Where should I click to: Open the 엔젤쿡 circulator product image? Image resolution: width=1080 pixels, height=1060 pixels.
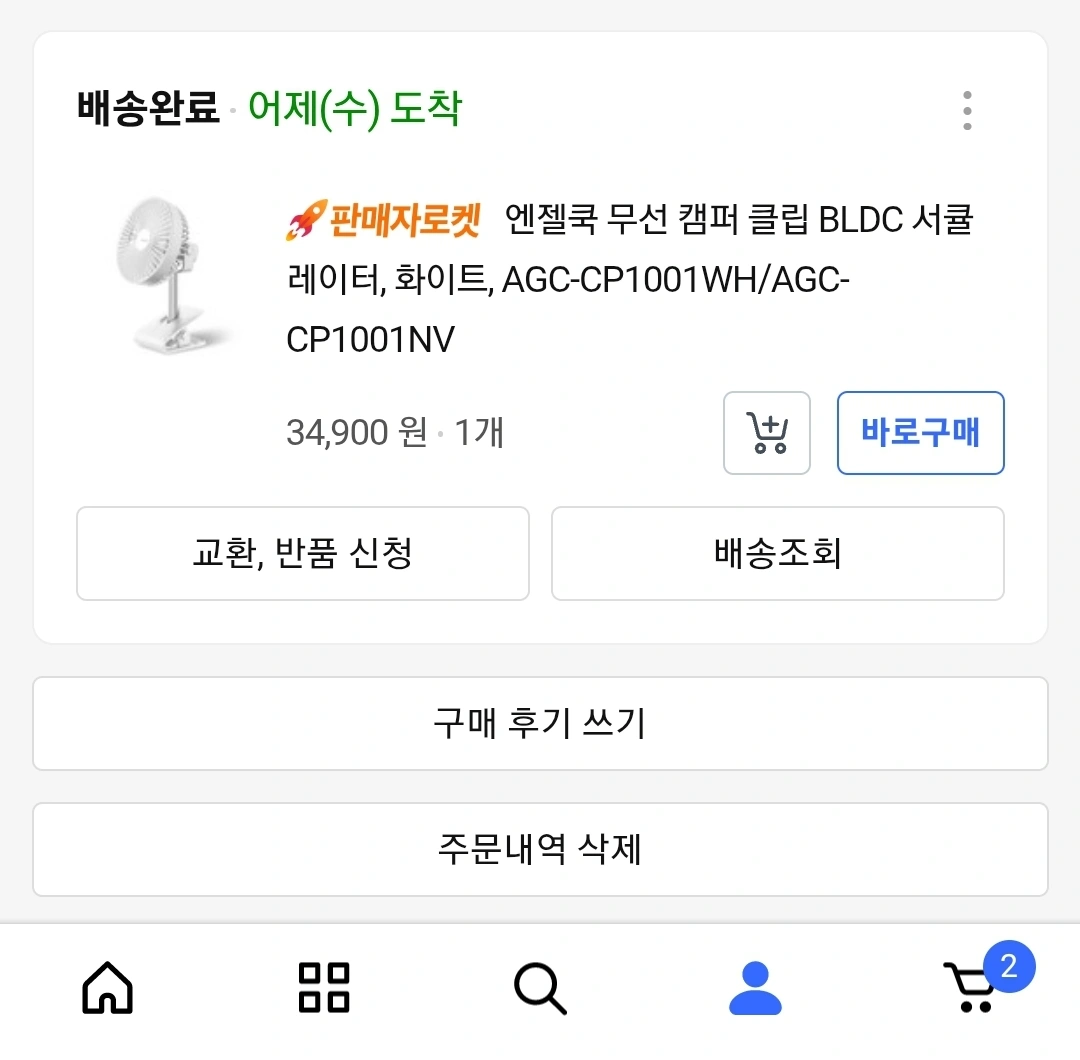(170, 277)
